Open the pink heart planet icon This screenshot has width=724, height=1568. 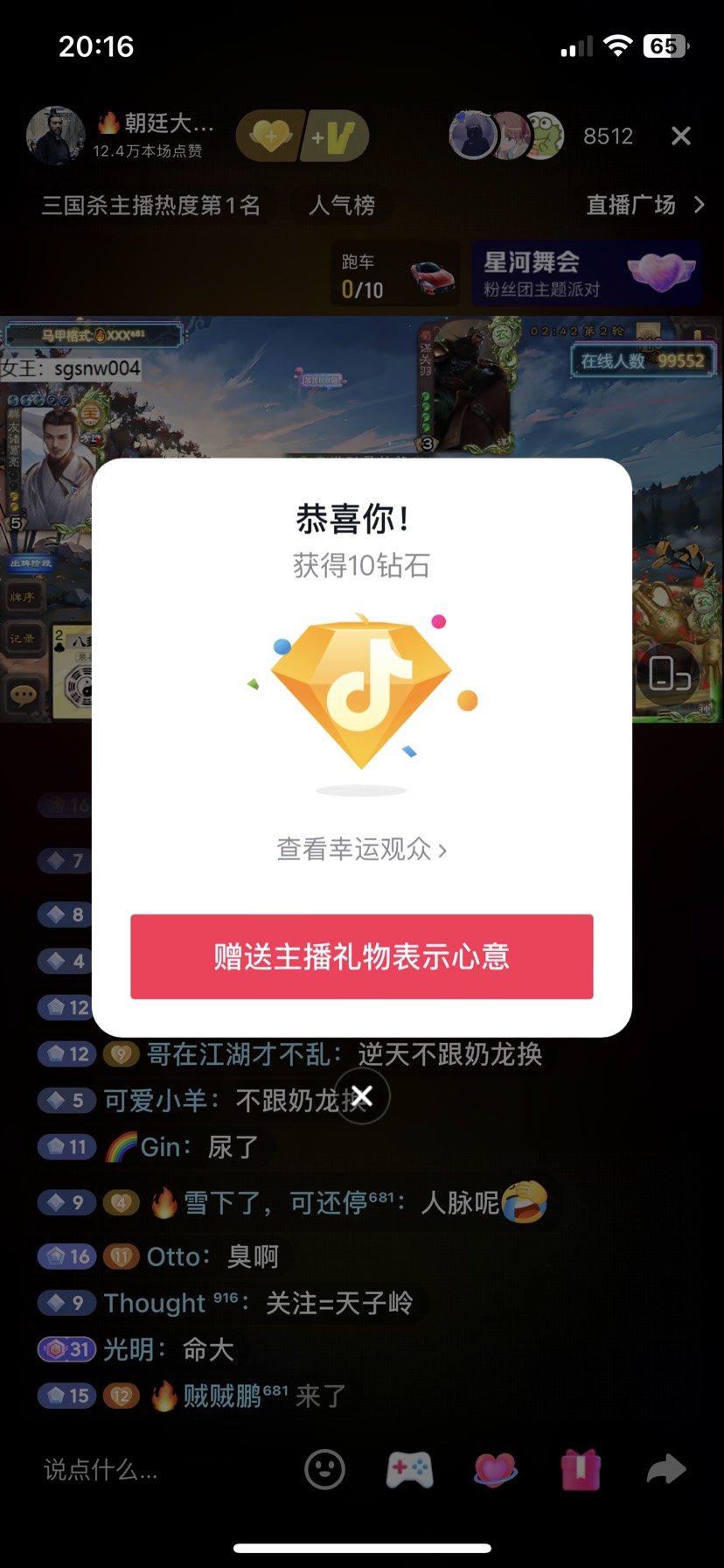[x=495, y=1469]
